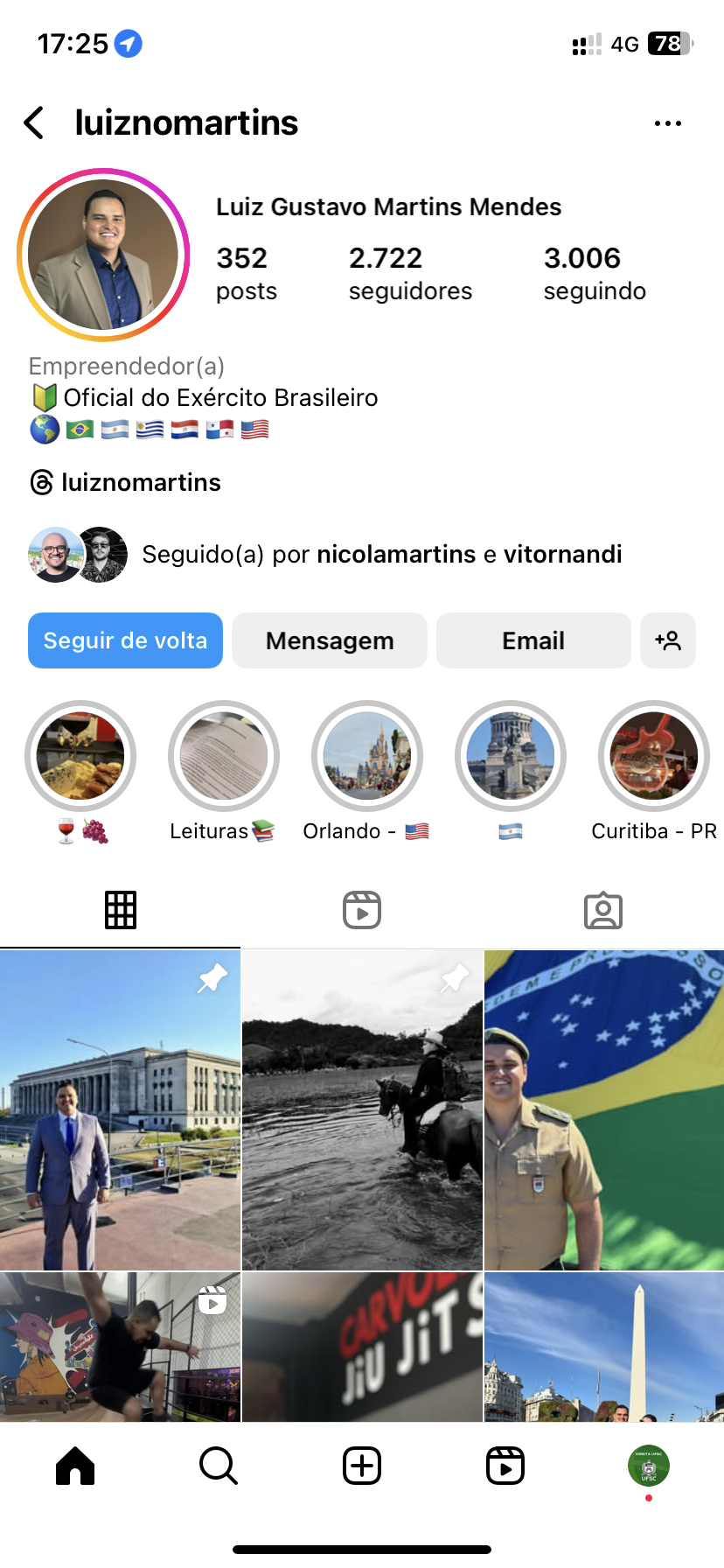Screen dimensions: 724x1568
Task: Open suggested accounts add-person icon
Action: [x=668, y=640]
